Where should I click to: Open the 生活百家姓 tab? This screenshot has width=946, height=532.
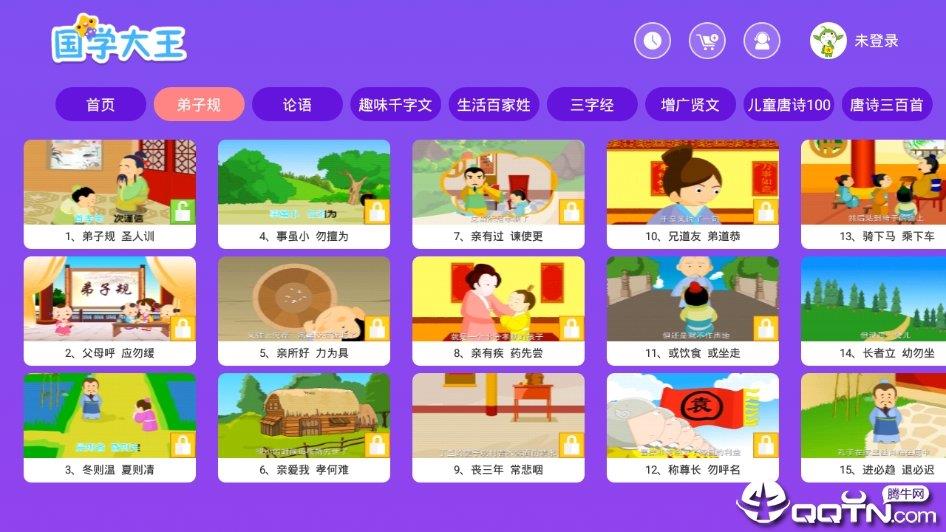[x=494, y=104]
